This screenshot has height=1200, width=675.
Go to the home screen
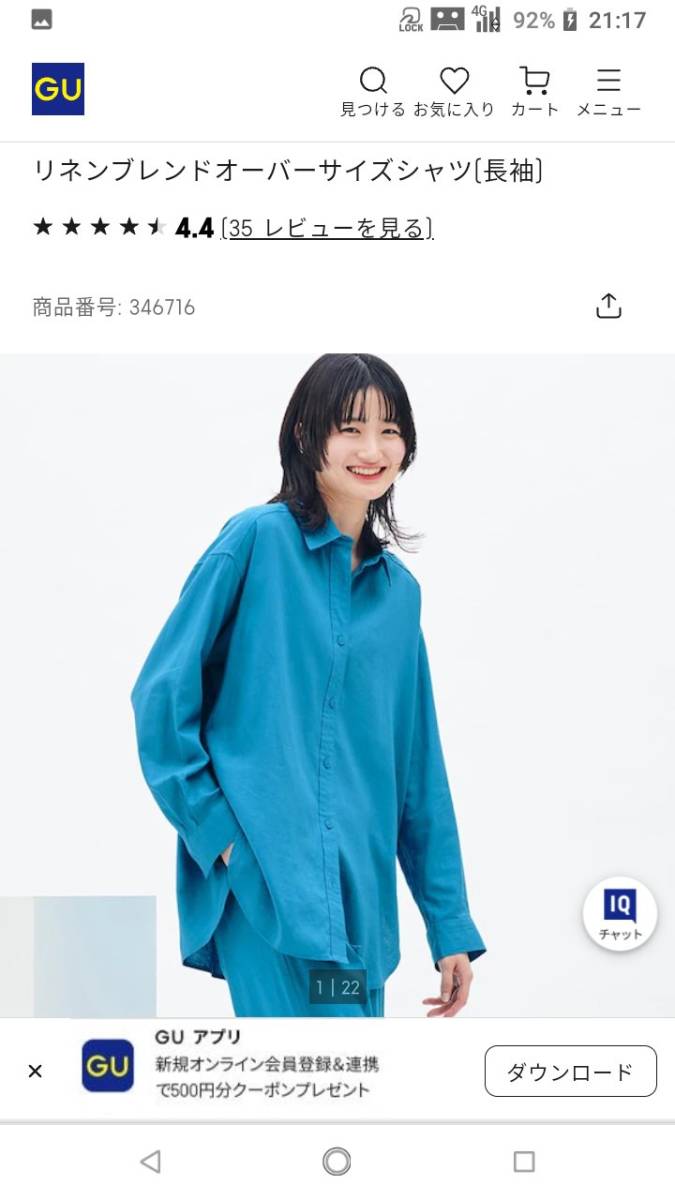point(337,1161)
